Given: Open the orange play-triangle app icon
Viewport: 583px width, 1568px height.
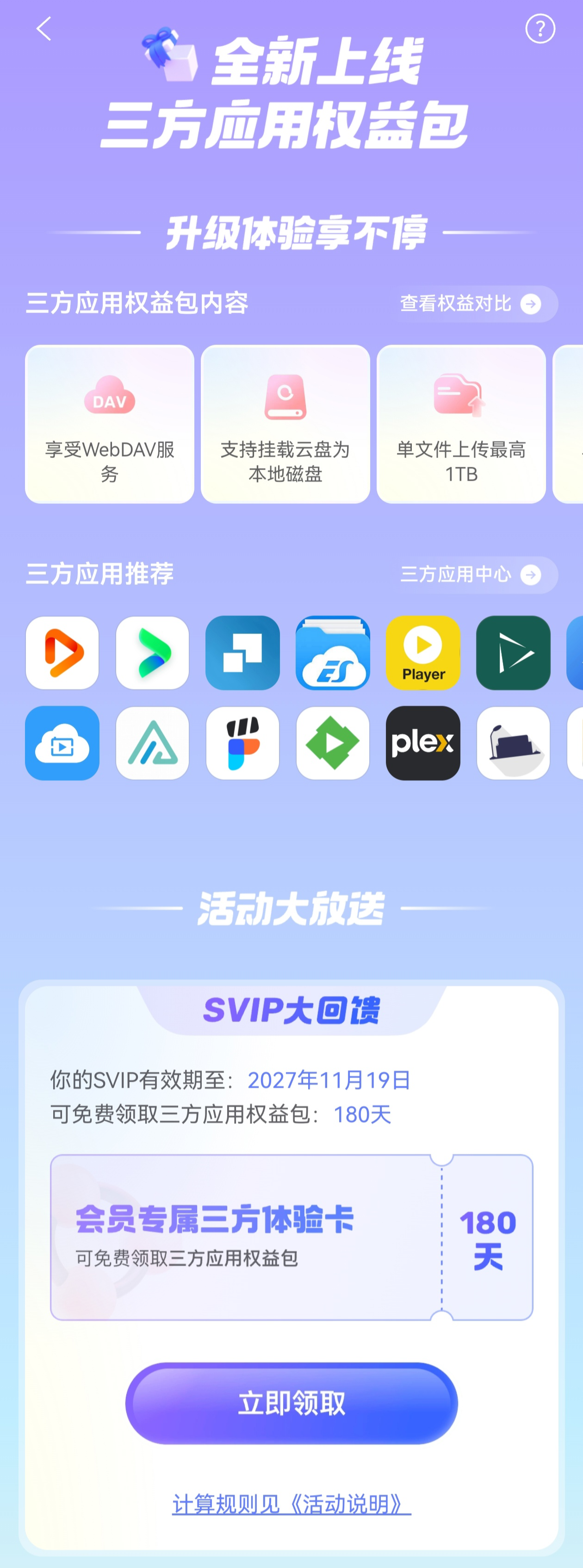Looking at the screenshot, I should tap(62, 652).
